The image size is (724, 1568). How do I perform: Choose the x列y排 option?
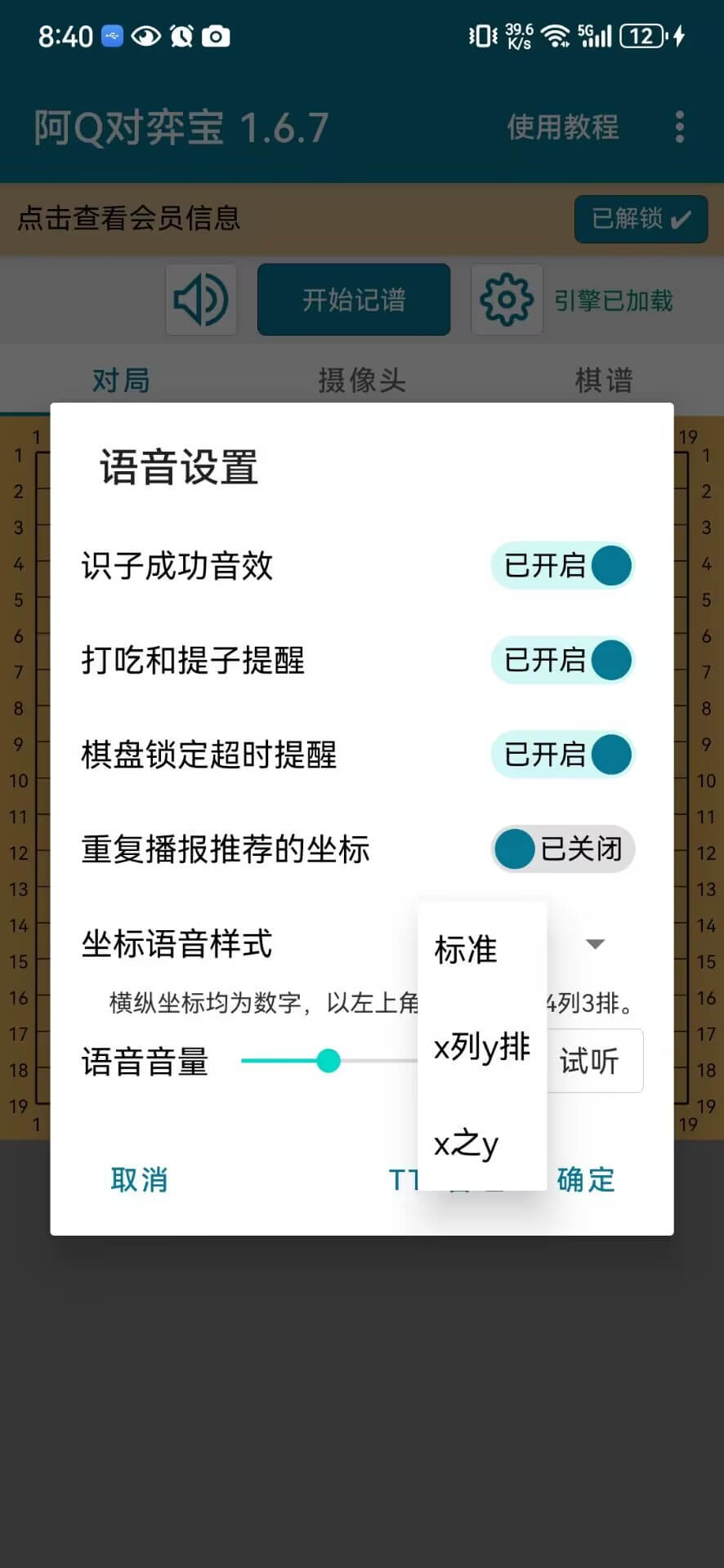[481, 1046]
